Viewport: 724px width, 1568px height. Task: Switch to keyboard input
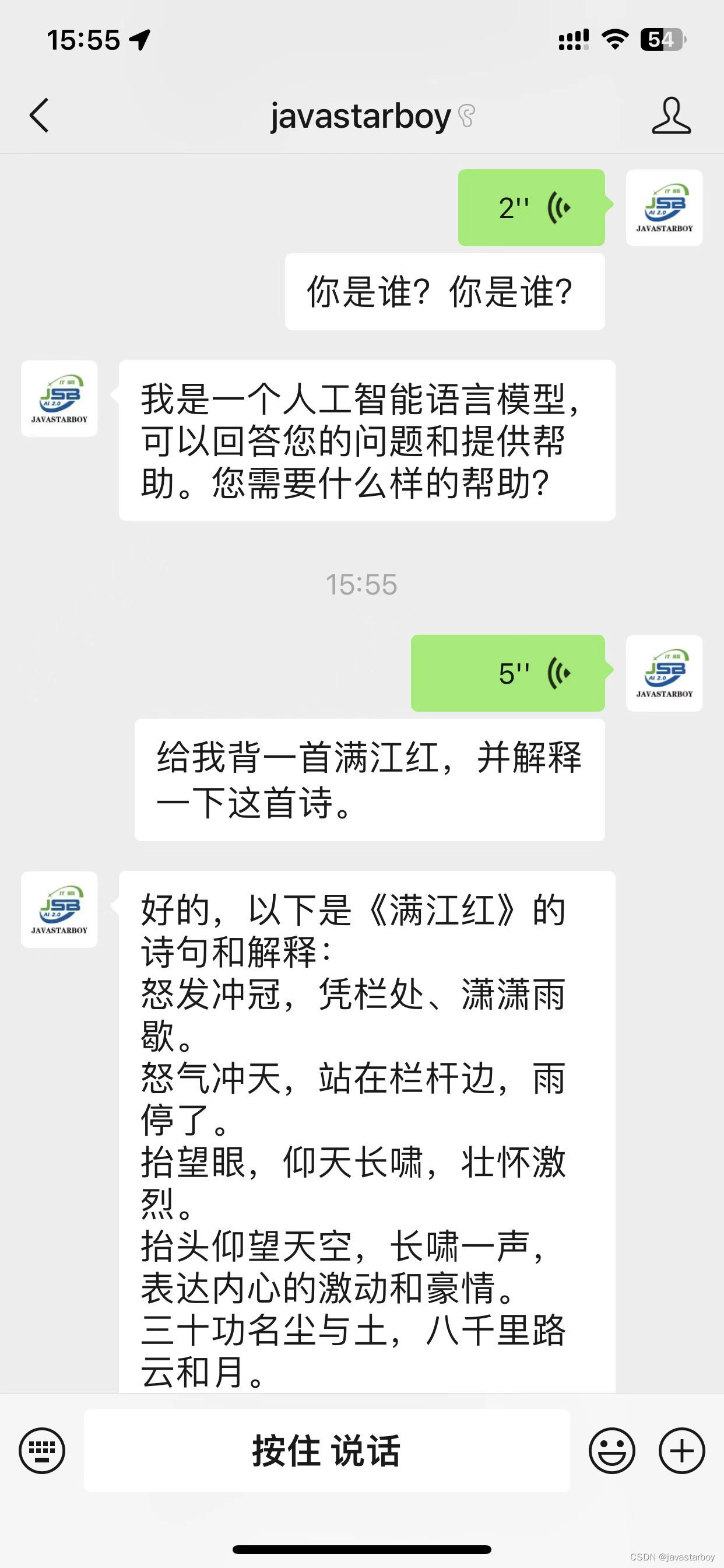(x=42, y=1451)
